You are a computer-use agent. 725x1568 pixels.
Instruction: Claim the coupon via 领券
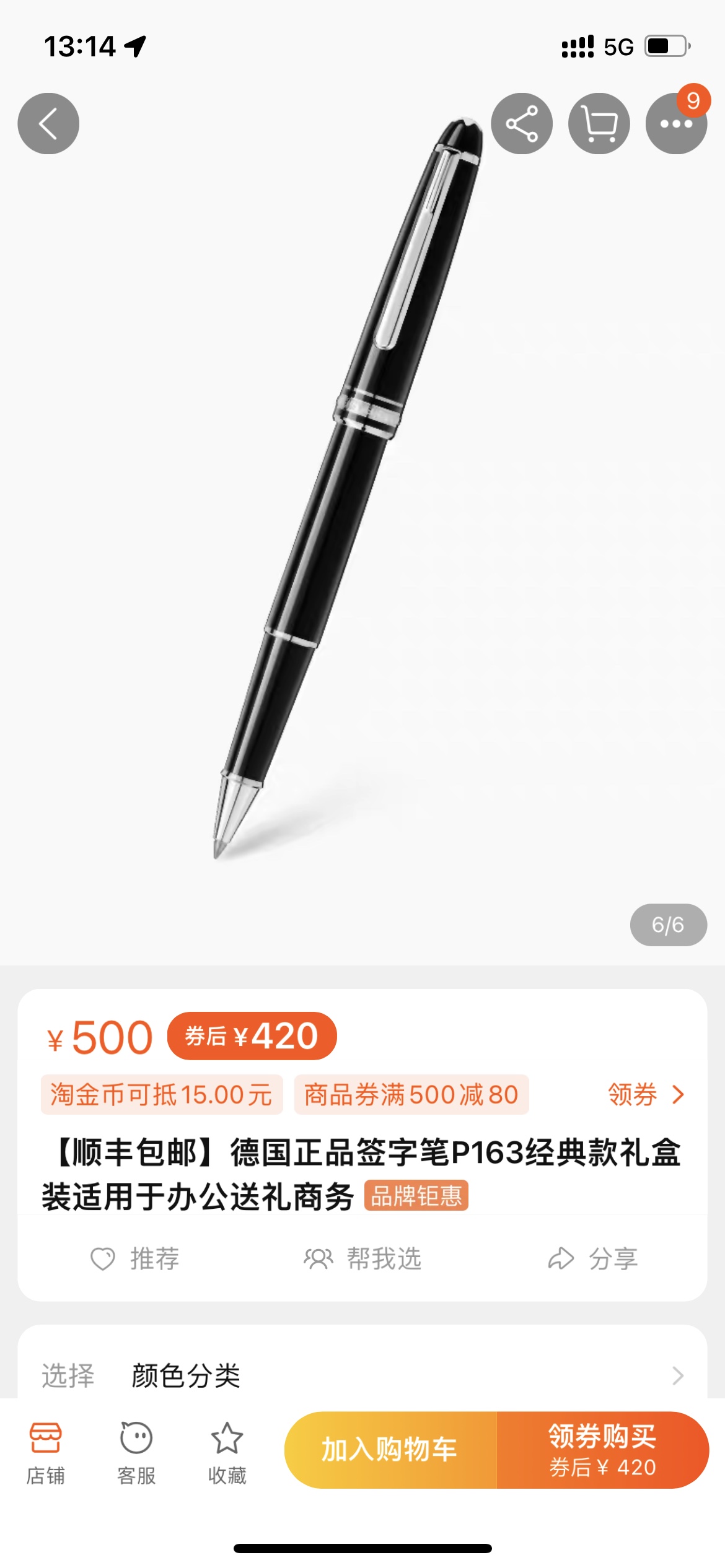coord(645,1095)
